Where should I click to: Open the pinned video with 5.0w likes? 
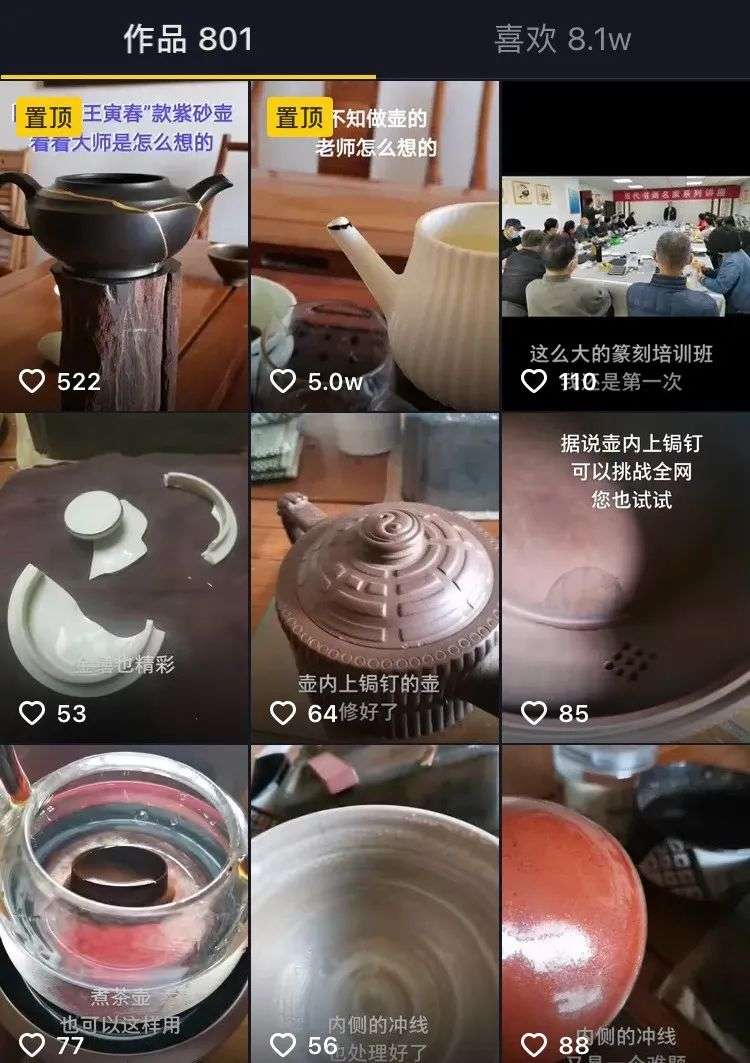[x=375, y=246]
